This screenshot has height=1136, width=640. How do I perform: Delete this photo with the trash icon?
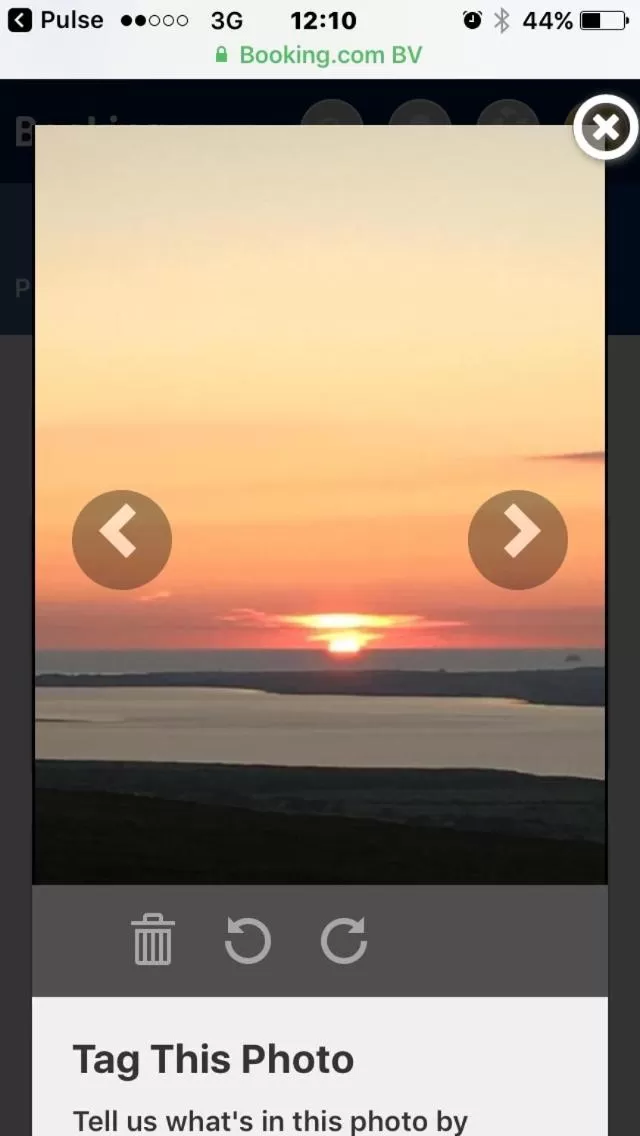(153, 941)
